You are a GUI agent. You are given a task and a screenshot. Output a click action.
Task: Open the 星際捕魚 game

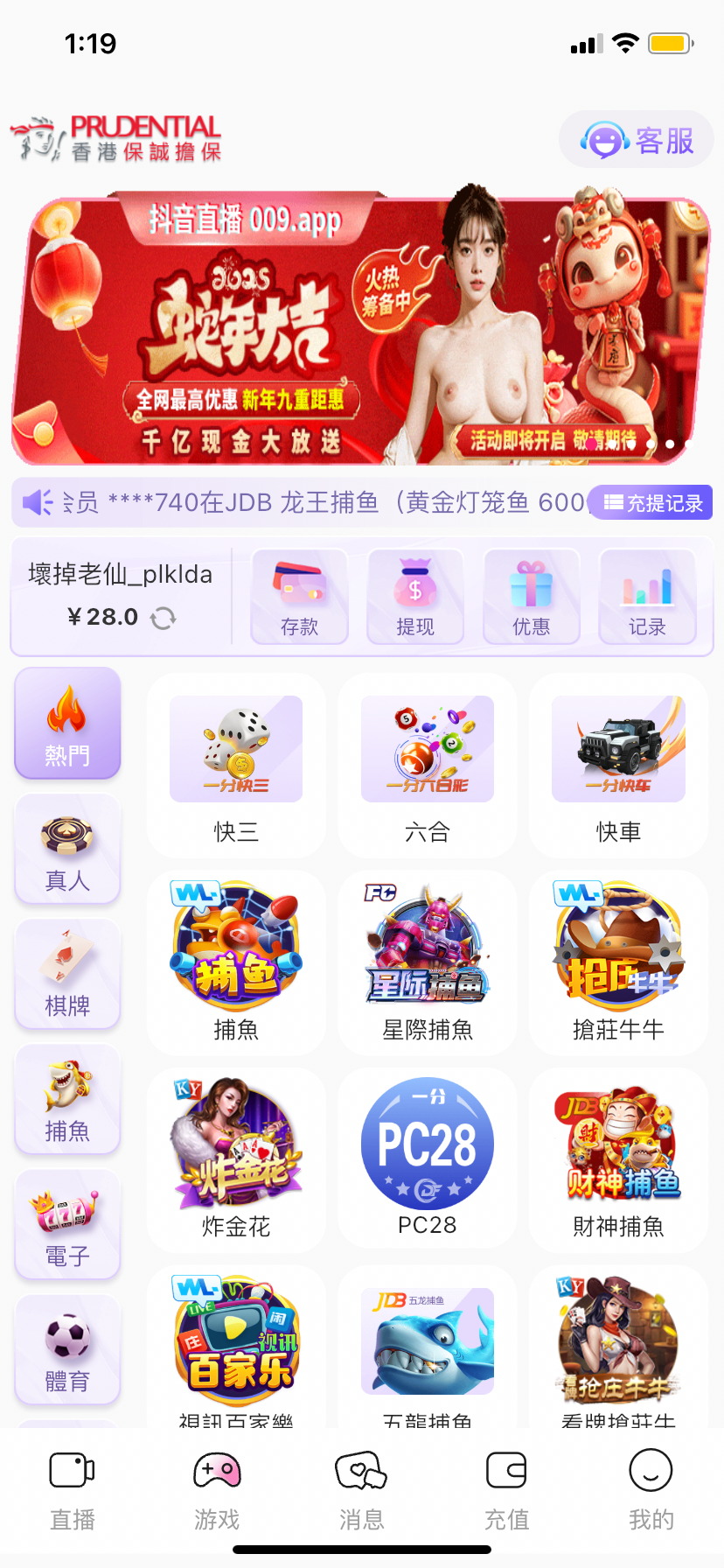(x=428, y=963)
